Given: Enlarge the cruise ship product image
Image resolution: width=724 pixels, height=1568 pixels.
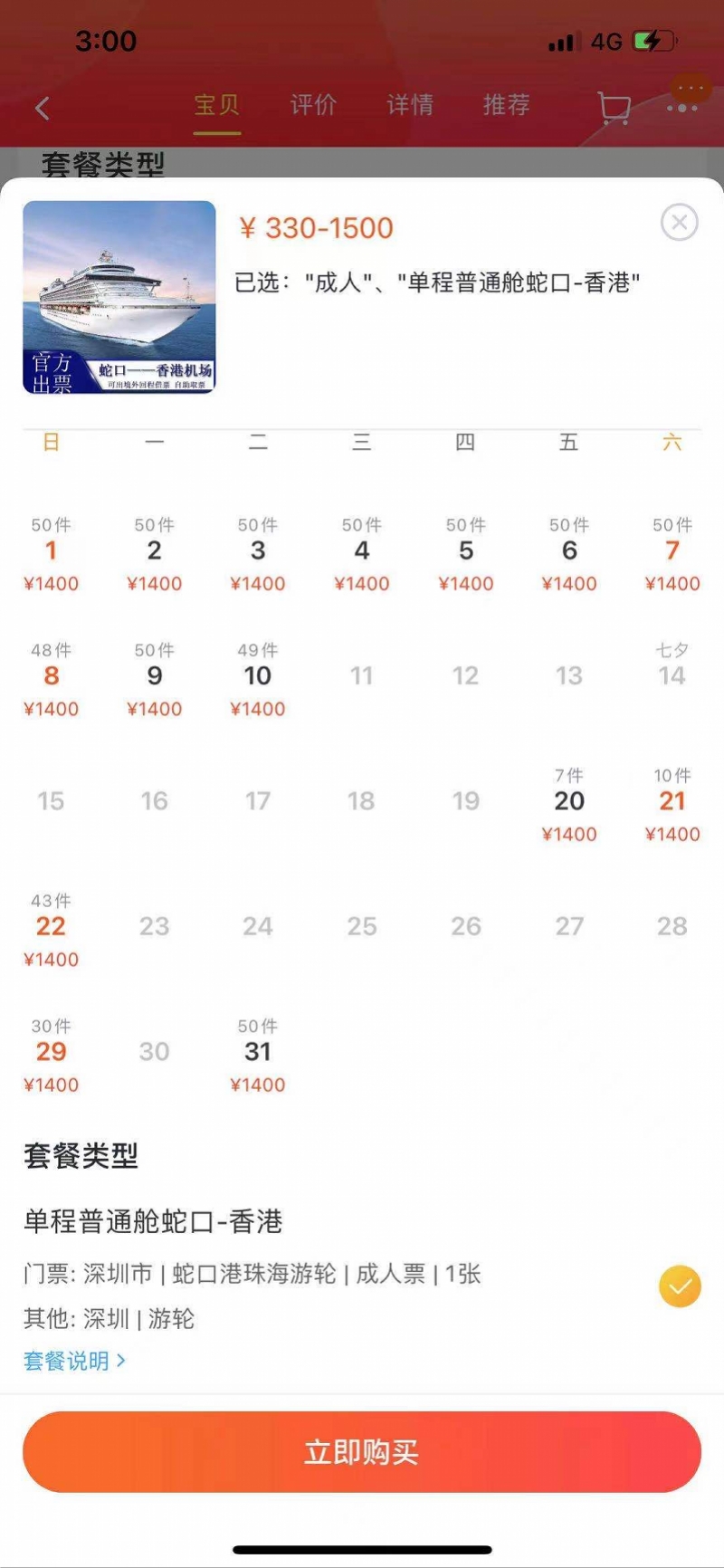Looking at the screenshot, I should pos(119,297).
